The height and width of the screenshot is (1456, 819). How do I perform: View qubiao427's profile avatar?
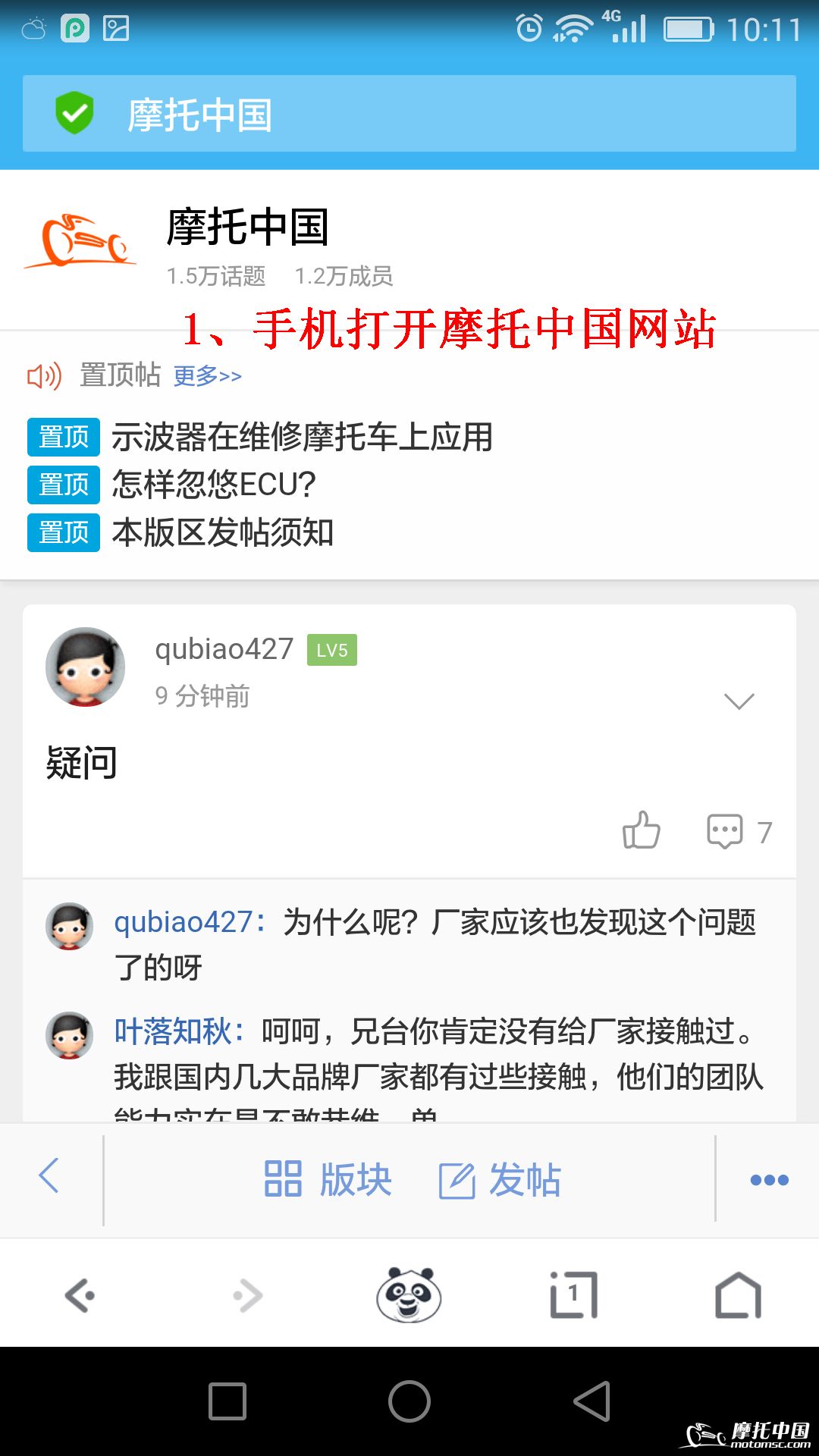85,667
